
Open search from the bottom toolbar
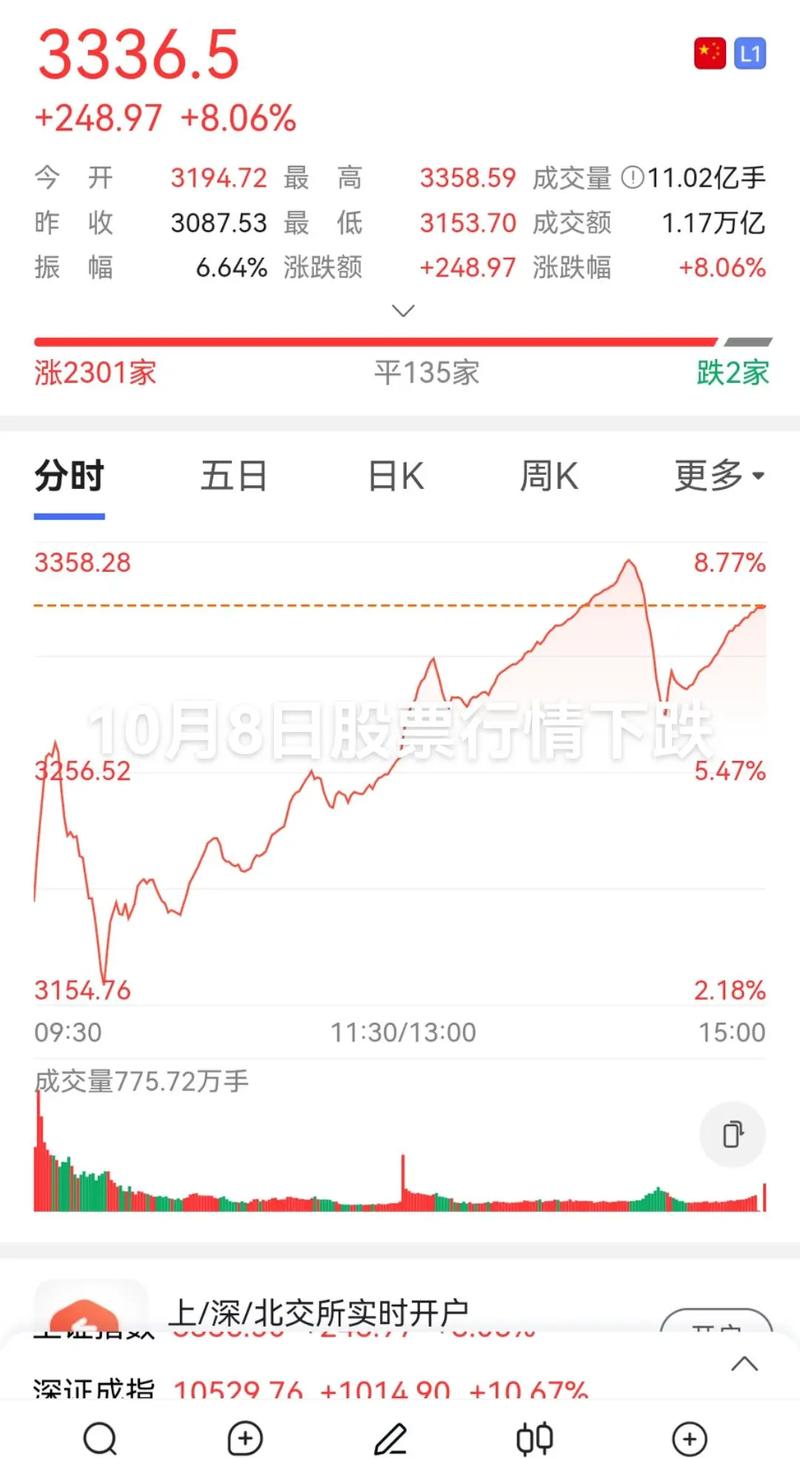[100, 1439]
